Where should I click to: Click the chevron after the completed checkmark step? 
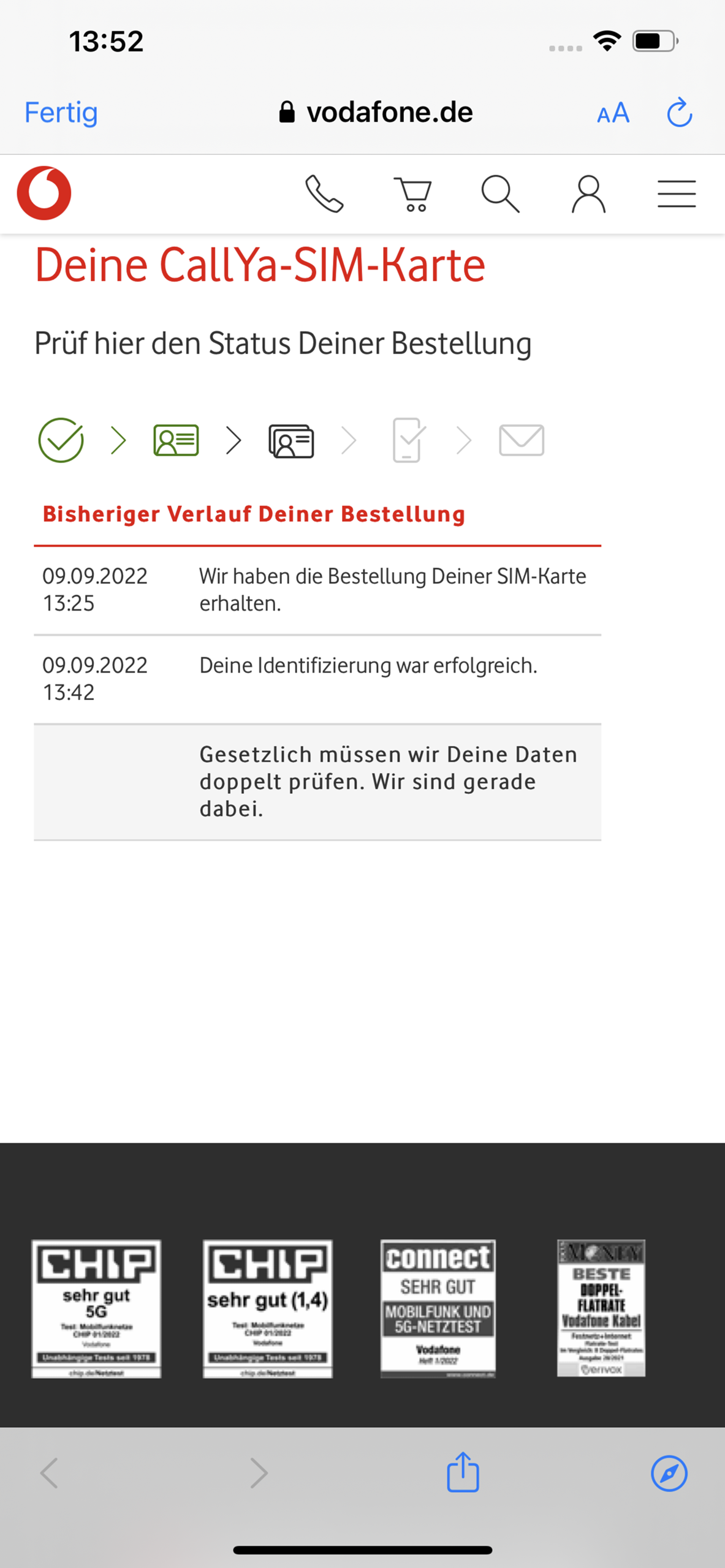[118, 440]
